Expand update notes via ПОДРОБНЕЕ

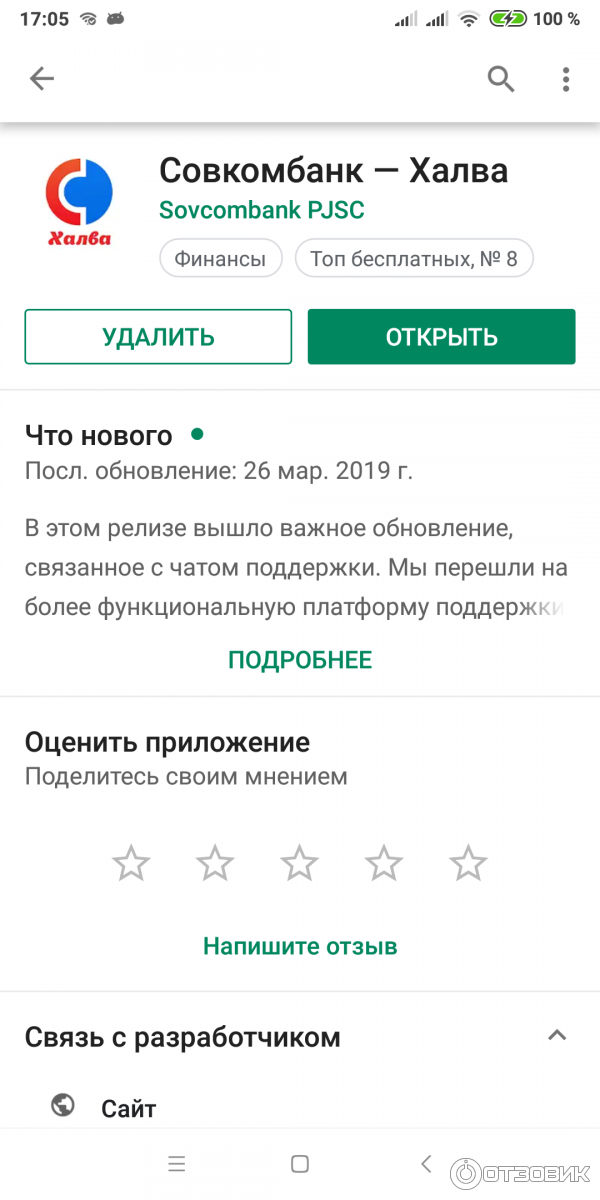300,660
